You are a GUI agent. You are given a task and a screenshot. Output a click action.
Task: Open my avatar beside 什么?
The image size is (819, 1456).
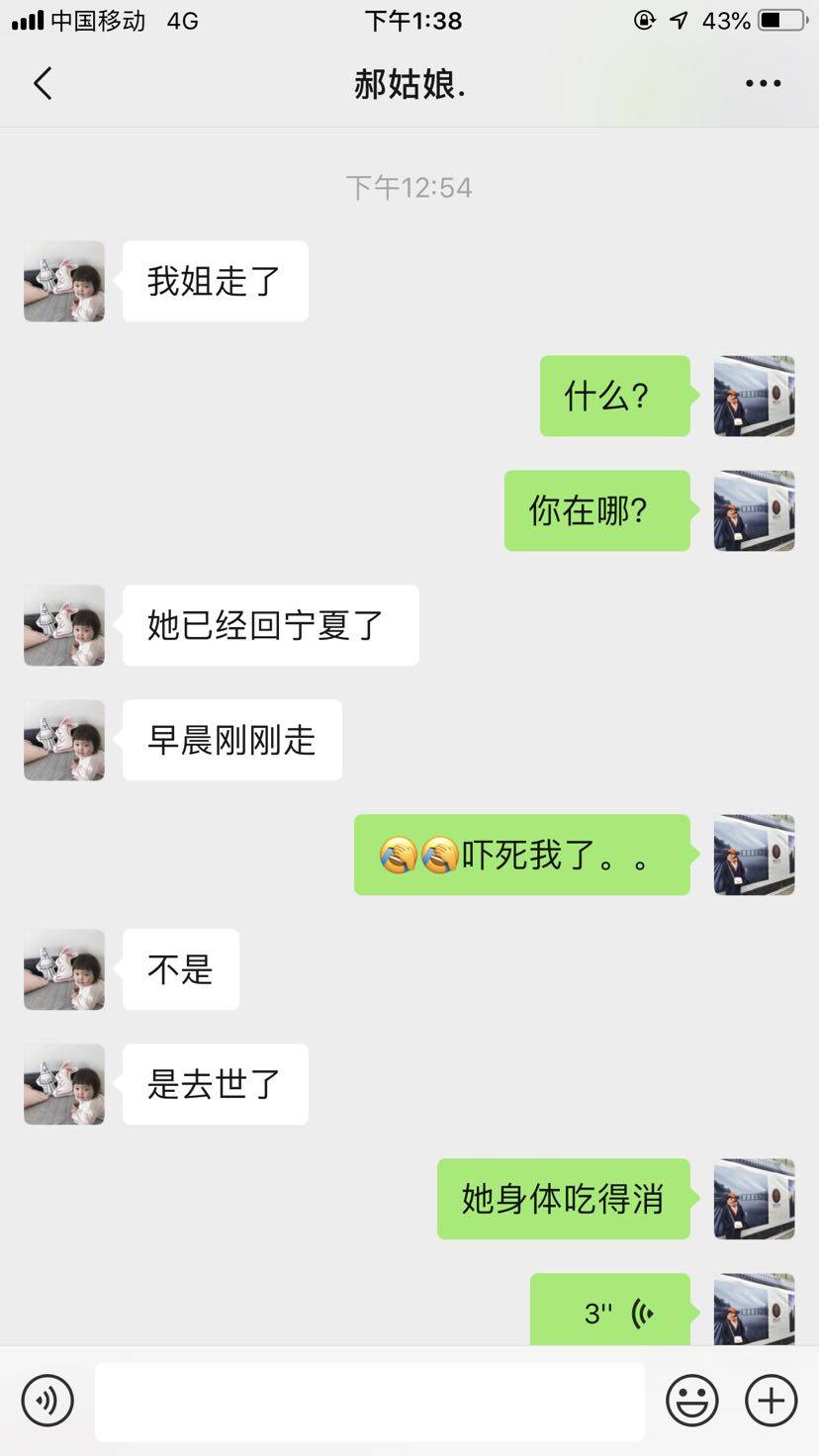point(754,396)
